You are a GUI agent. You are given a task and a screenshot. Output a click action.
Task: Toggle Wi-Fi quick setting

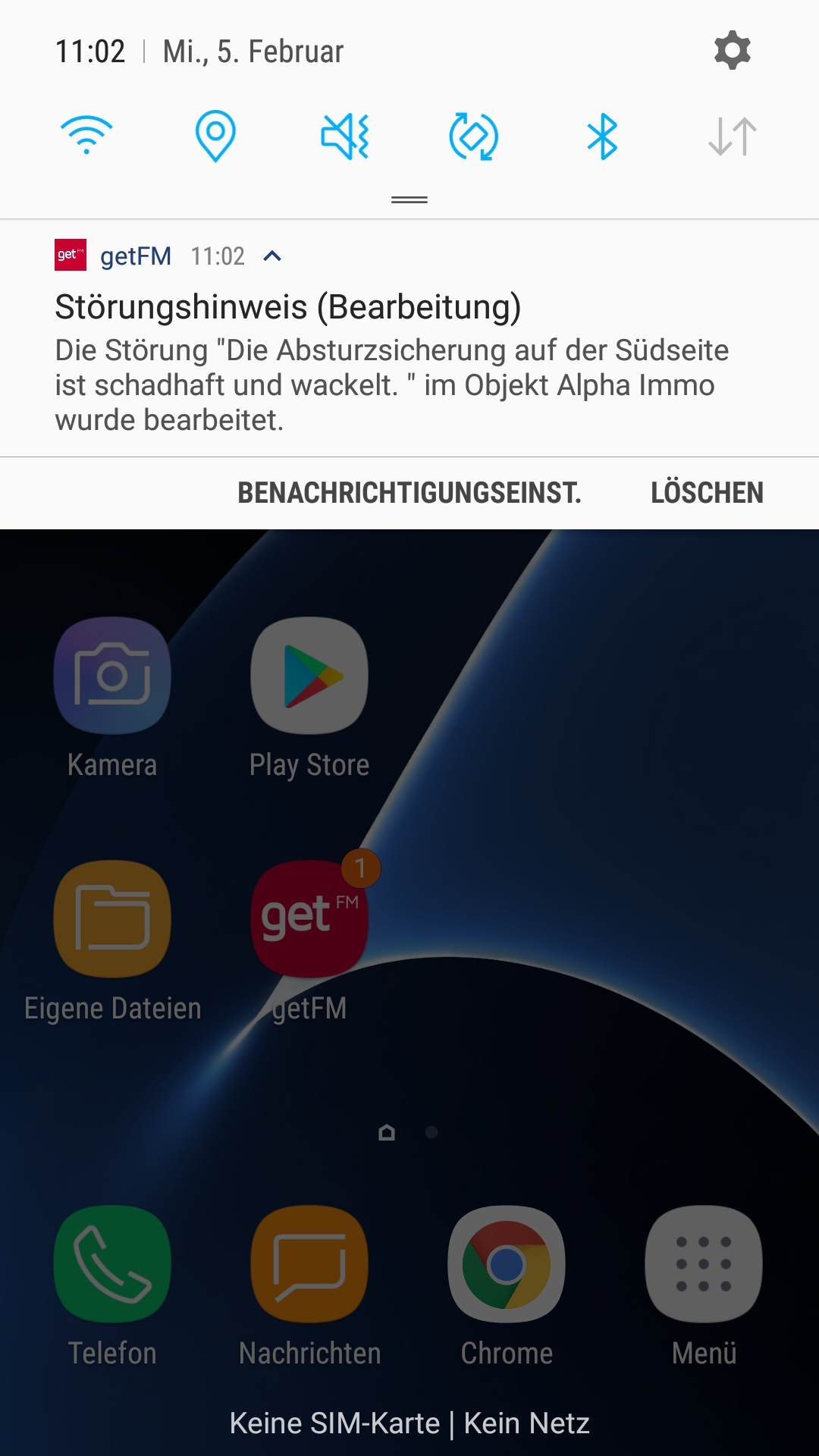pos(86,136)
